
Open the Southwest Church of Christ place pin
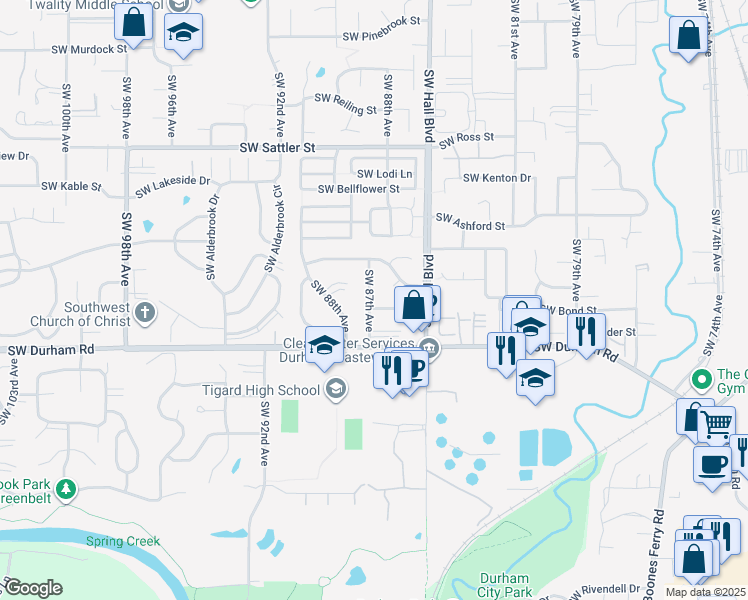pos(144,311)
